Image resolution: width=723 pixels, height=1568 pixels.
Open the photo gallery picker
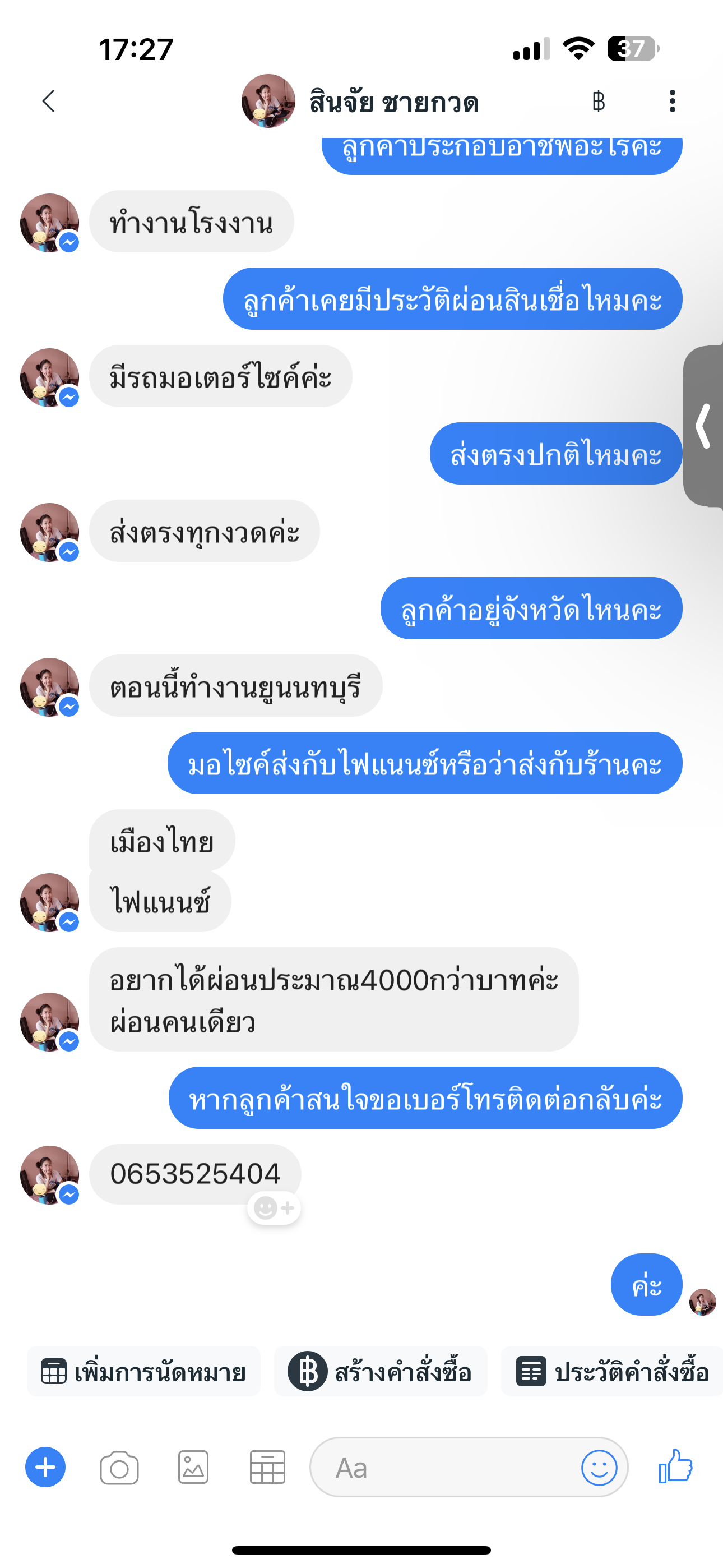193,1468
